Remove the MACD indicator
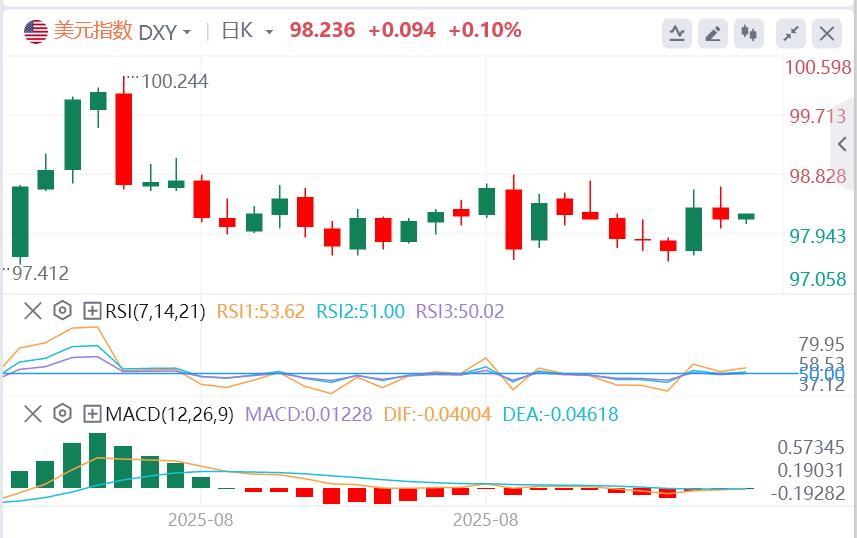Viewport: 857px width, 538px height. tap(33, 413)
